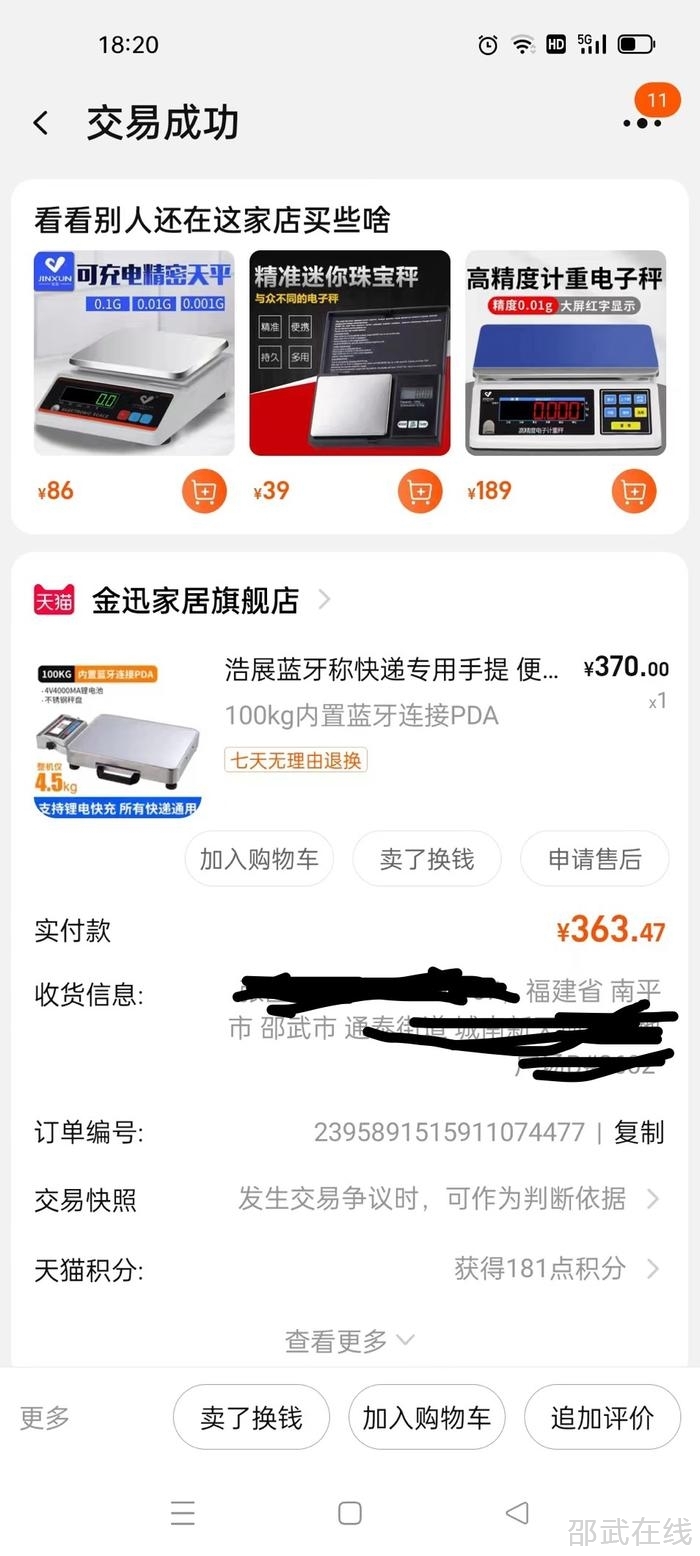Open the ¥189 high-precision weighing scale

click(x=565, y=353)
